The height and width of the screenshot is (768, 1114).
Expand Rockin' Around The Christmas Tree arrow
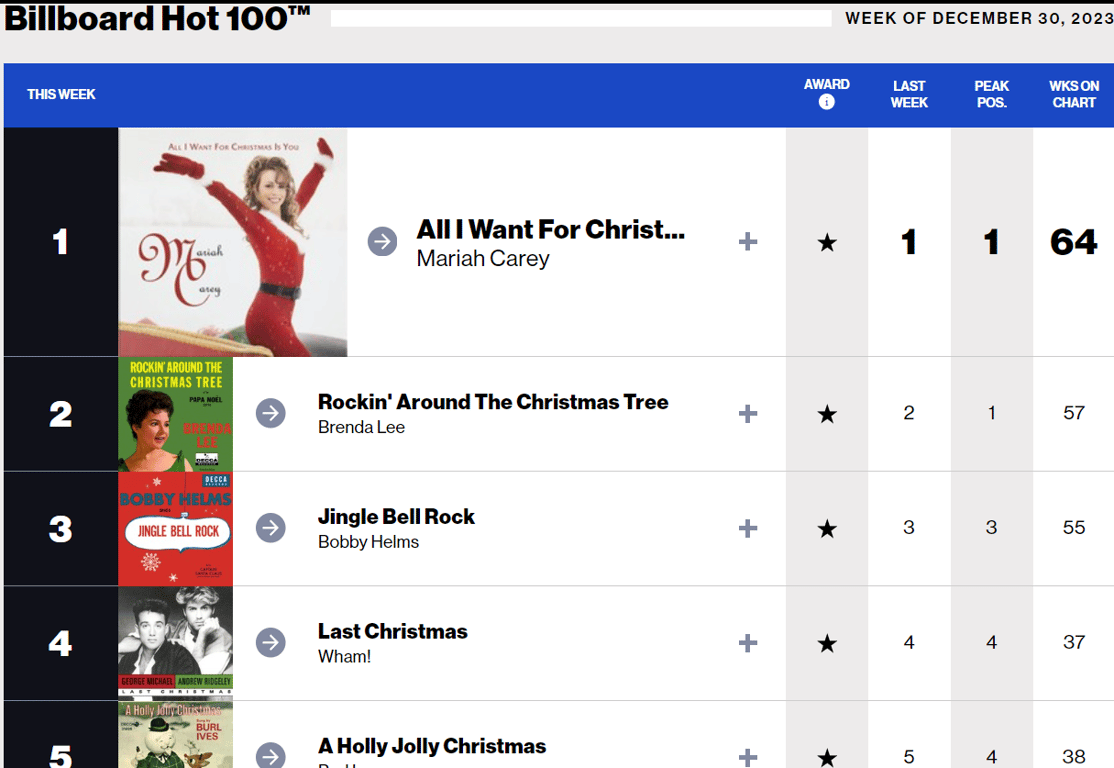270,413
